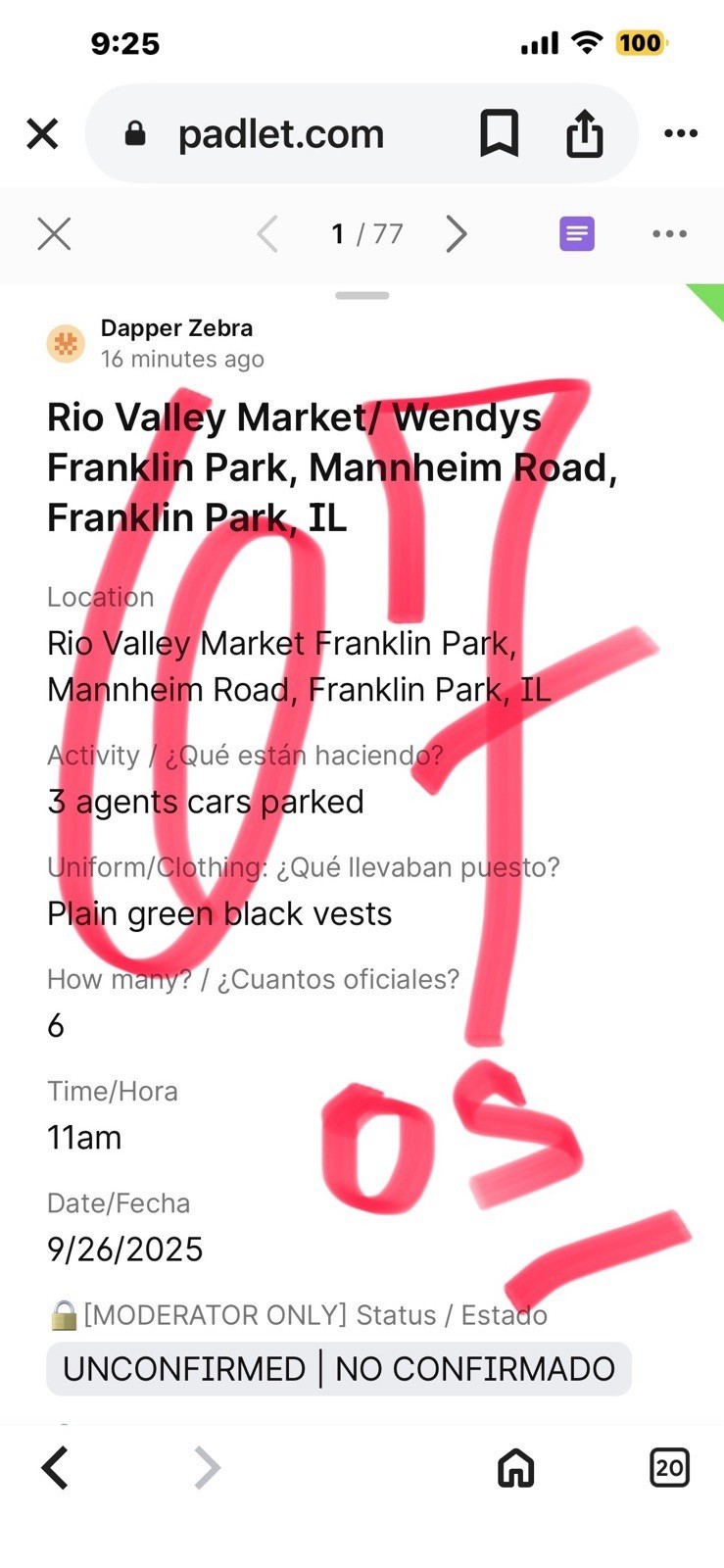Go to the next post

(x=457, y=234)
